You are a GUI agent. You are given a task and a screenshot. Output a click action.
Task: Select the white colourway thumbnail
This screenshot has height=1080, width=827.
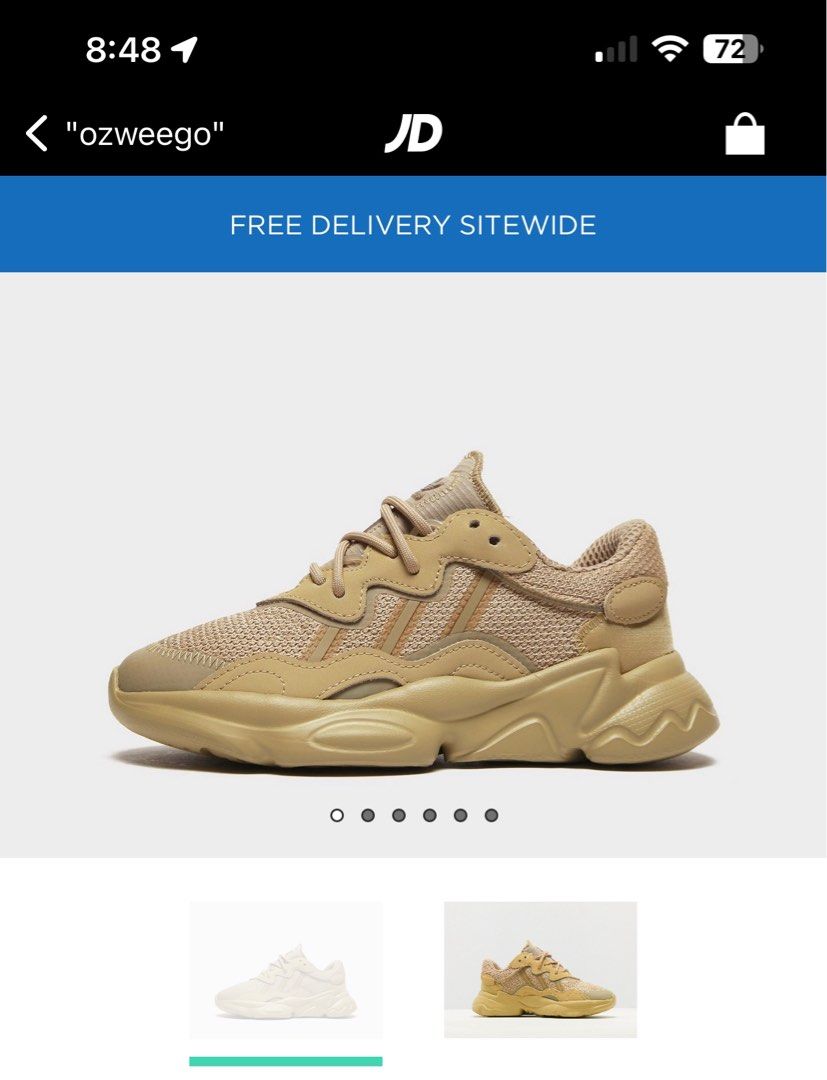(x=286, y=970)
